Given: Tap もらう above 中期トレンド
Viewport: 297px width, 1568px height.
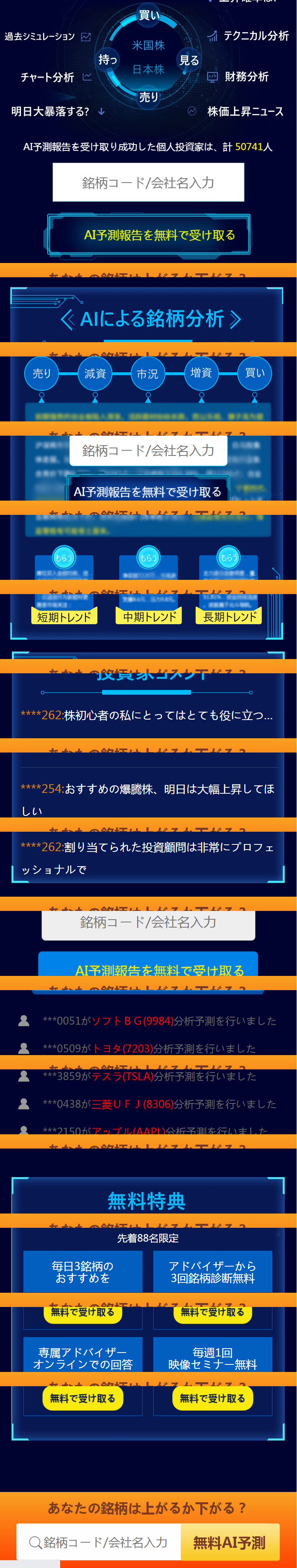Looking at the screenshot, I should coord(148,558).
